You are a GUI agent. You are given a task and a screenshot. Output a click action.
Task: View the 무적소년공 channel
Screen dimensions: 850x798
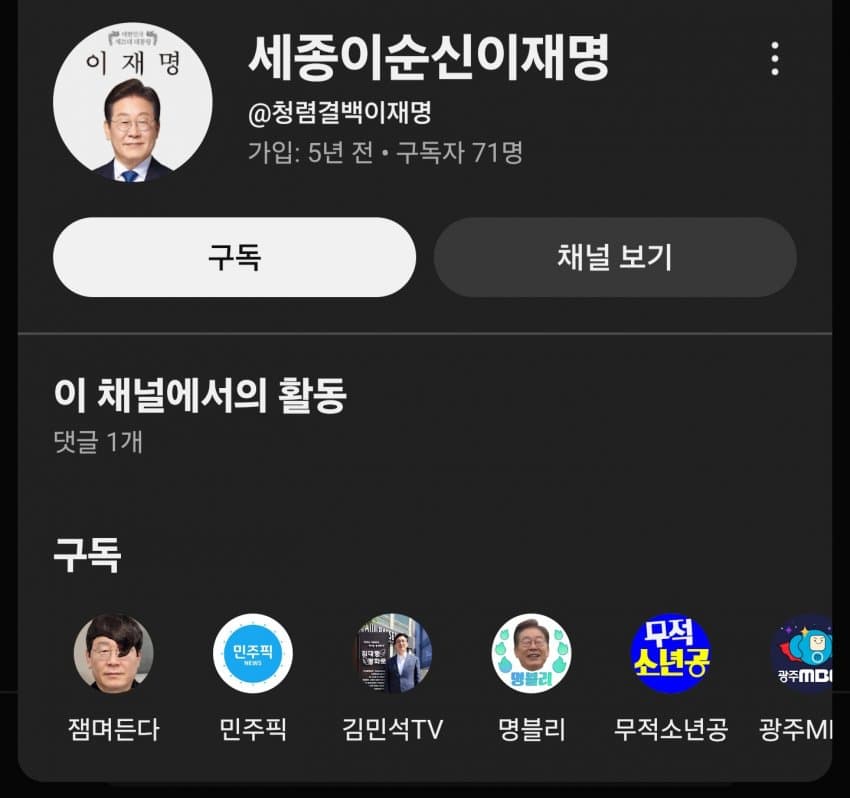point(670,653)
